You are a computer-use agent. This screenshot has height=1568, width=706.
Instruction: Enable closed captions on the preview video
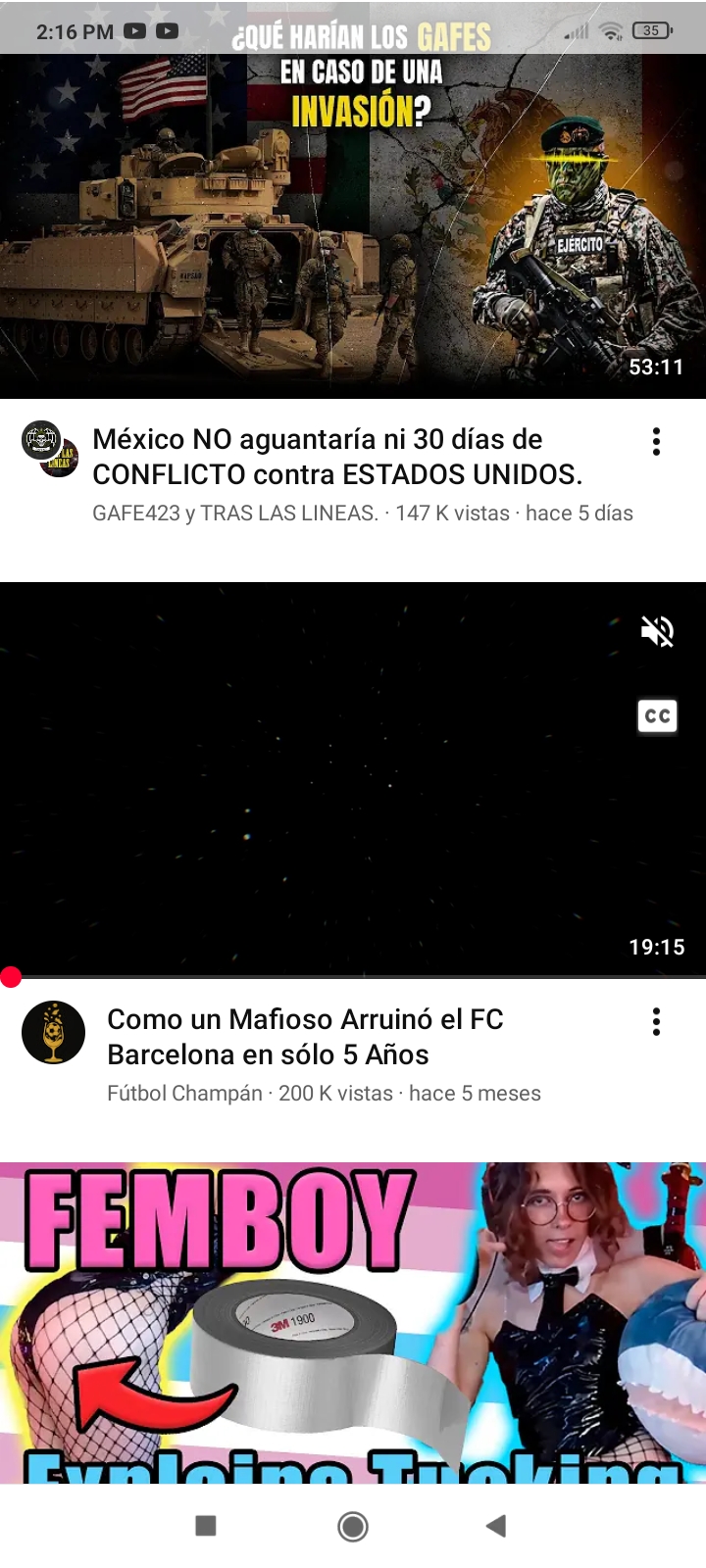tap(657, 715)
